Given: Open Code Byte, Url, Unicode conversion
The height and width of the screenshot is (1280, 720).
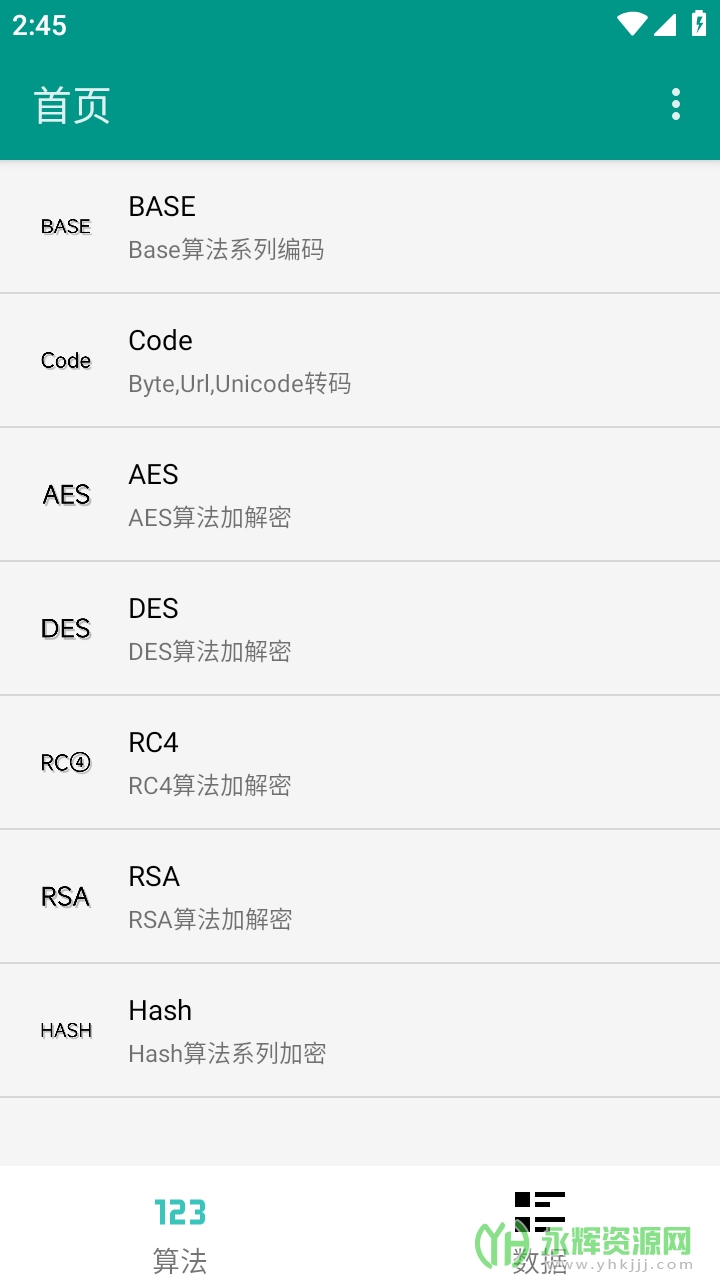Looking at the screenshot, I should point(360,361).
